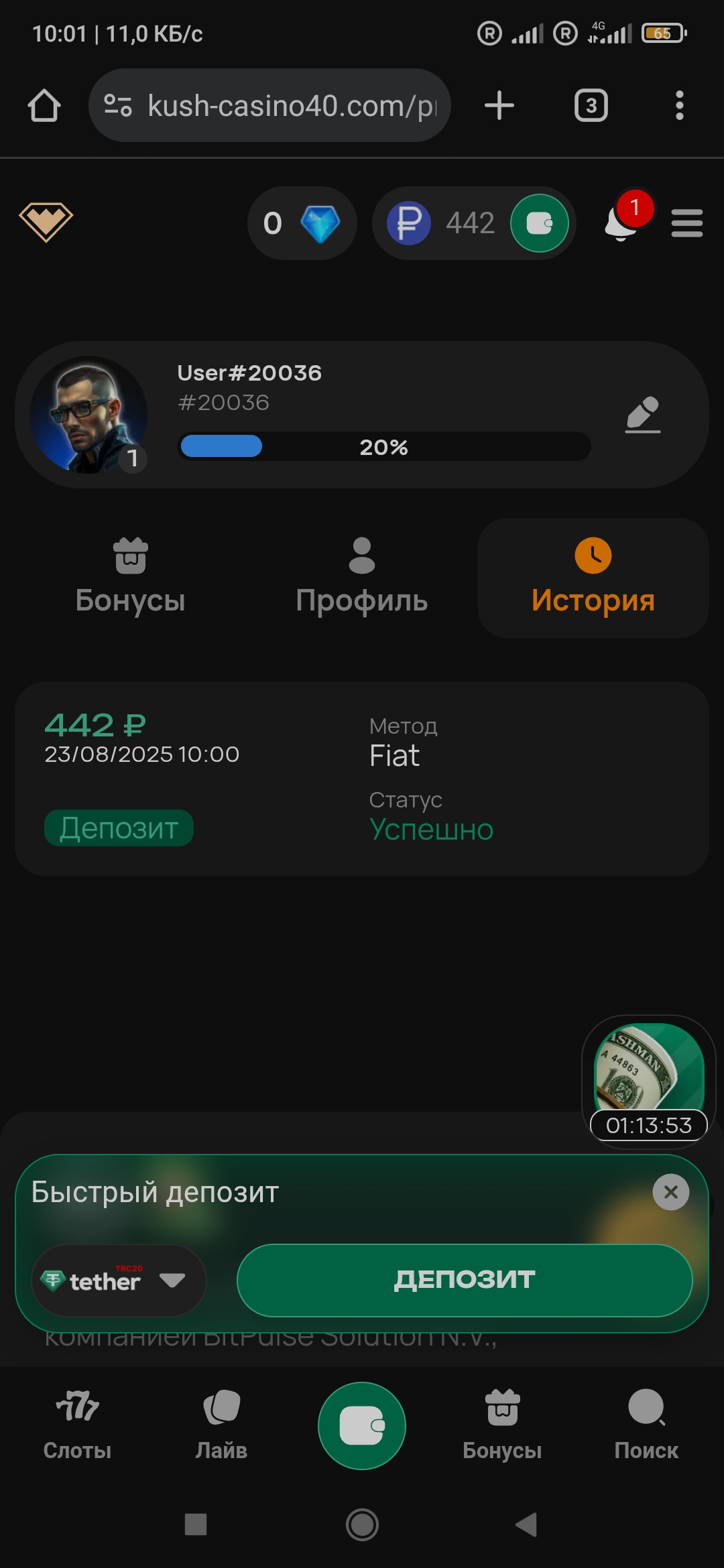Tap the casino logo to go home
The image size is (724, 1568).
[x=46, y=222]
